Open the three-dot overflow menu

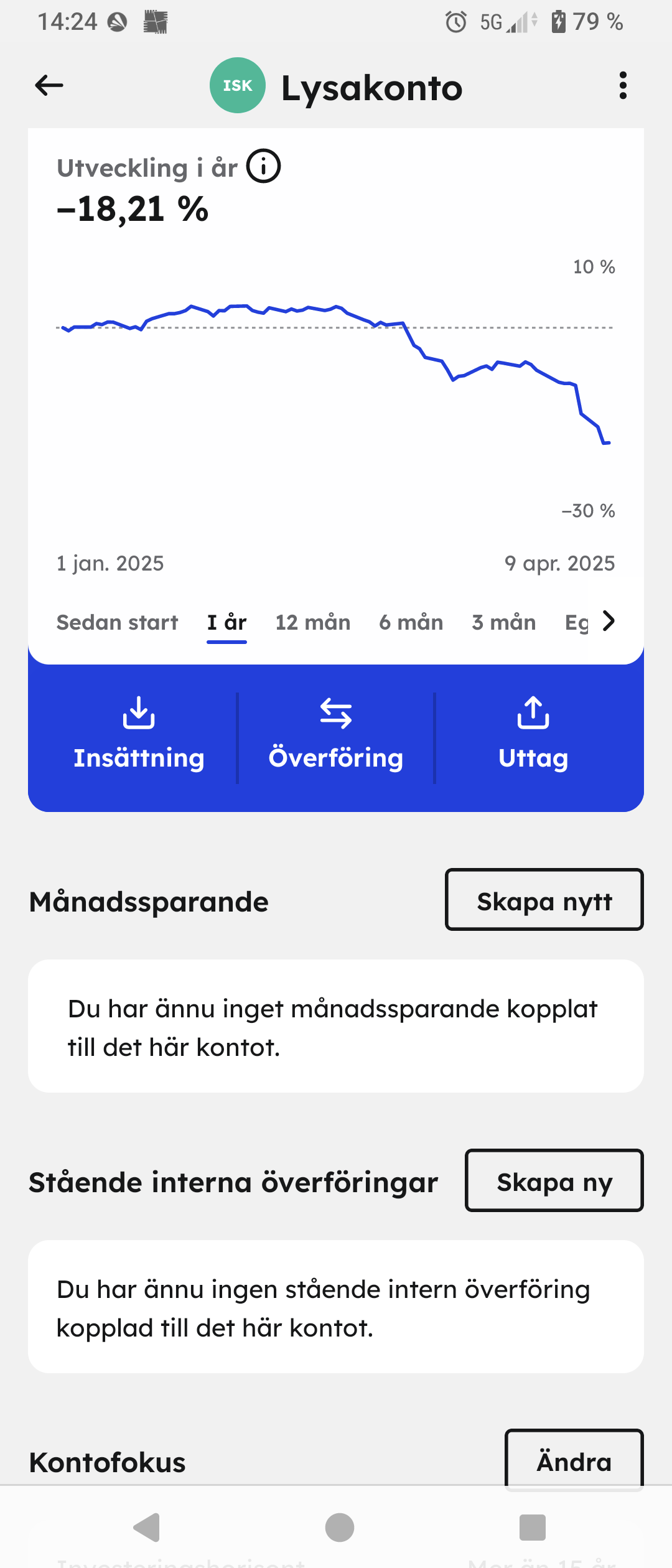[622, 85]
